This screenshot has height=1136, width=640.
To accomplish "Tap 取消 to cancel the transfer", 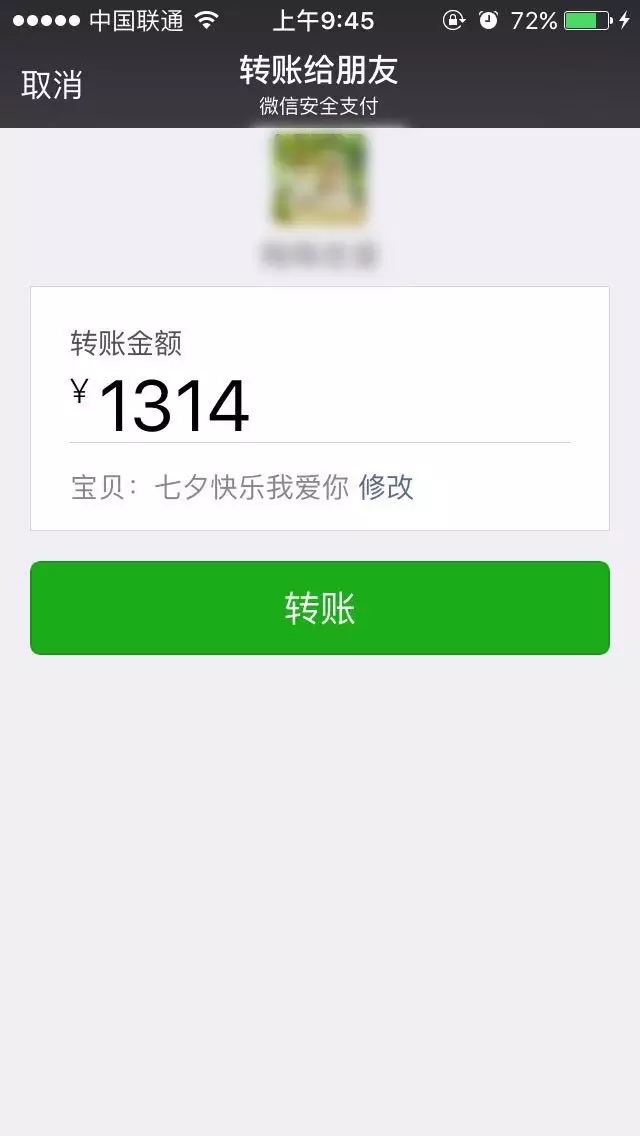I will coord(52,86).
